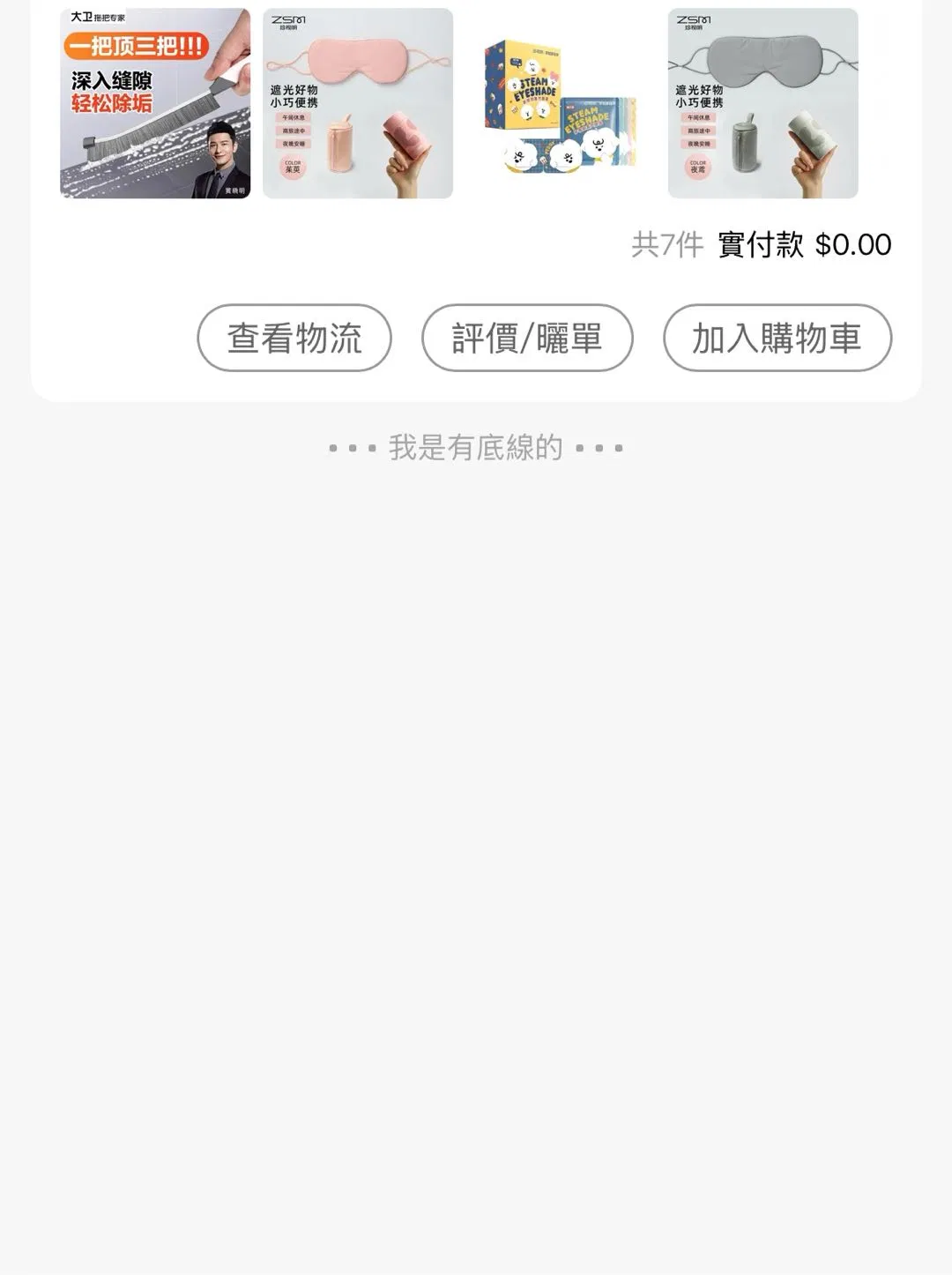
Task: Open the pink eye mask product image
Action: (358, 103)
